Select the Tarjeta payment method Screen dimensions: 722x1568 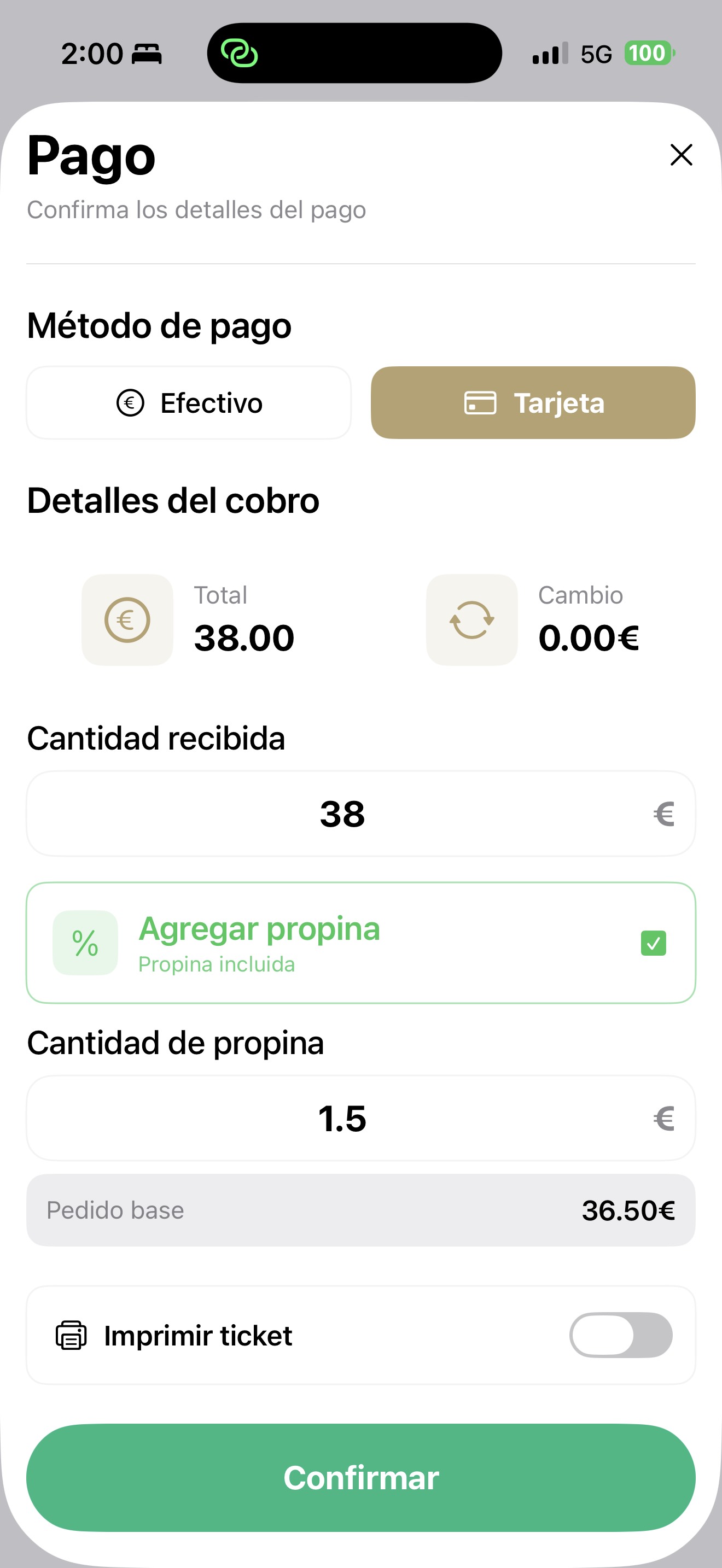point(533,402)
